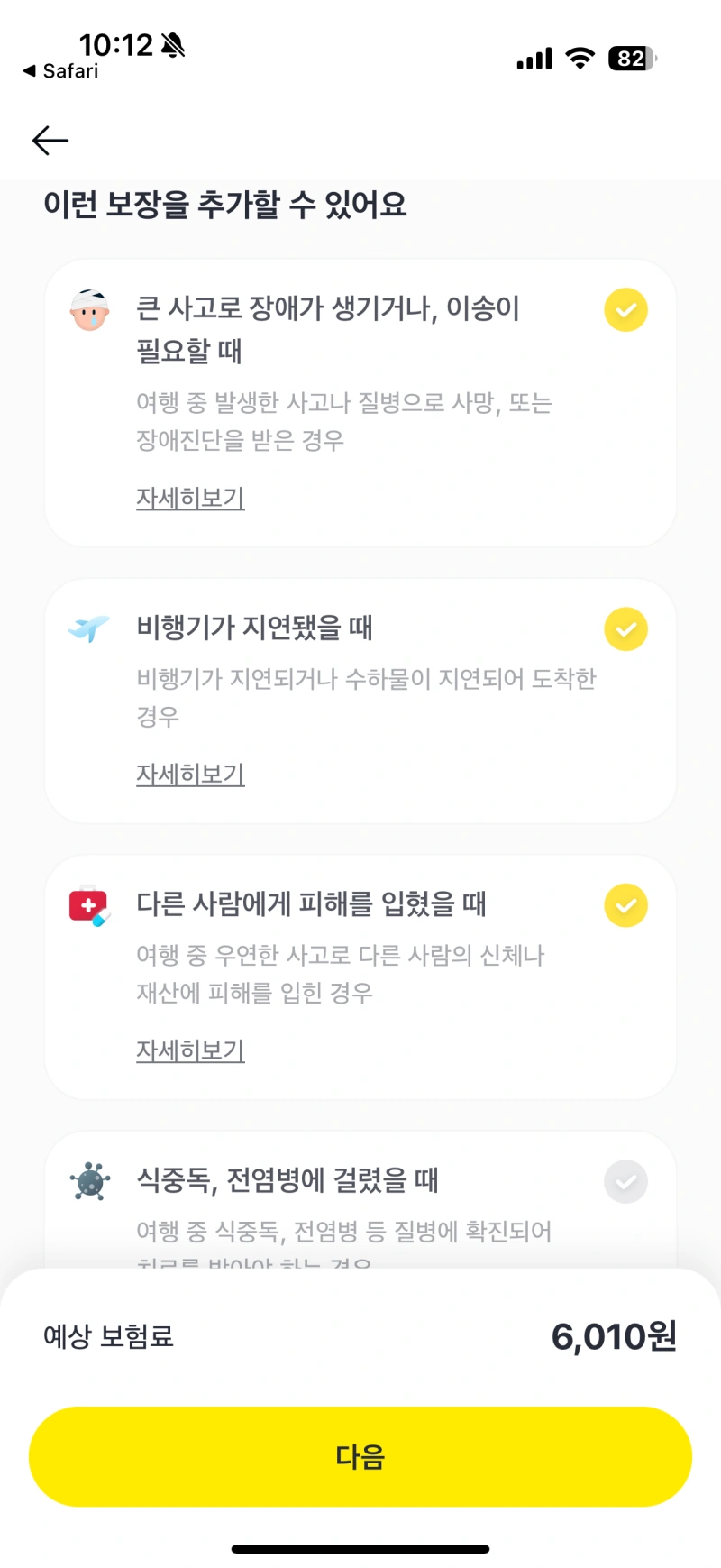Click the virus icon on food poisoning card

(x=87, y=1182)
